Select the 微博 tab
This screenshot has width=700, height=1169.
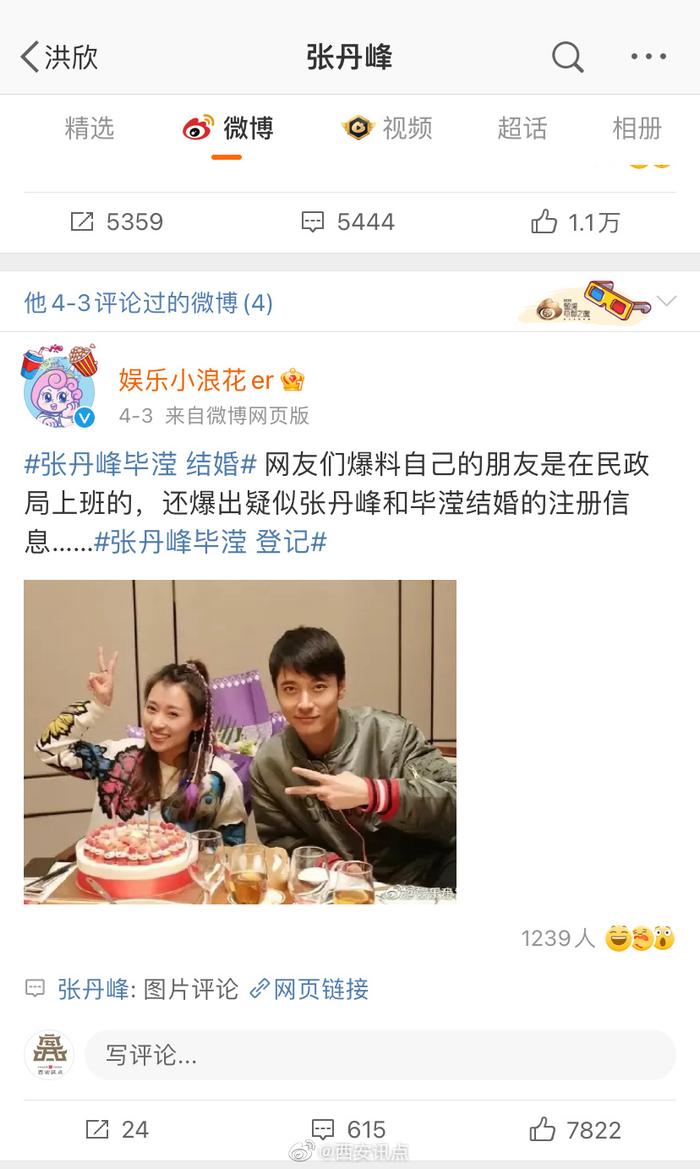point(228,128)
